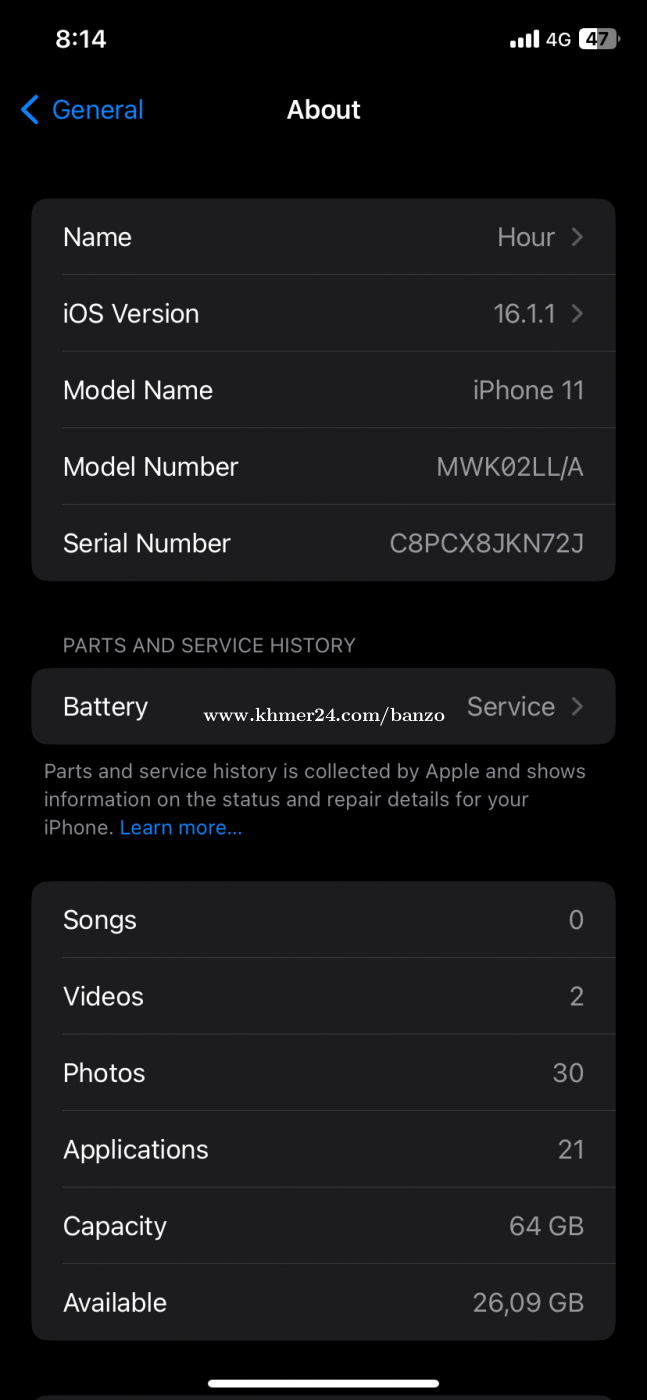The height and width of the screenshot is (1400, 647).
Task: Tap the Learn more link
Action: pos(181,828)
